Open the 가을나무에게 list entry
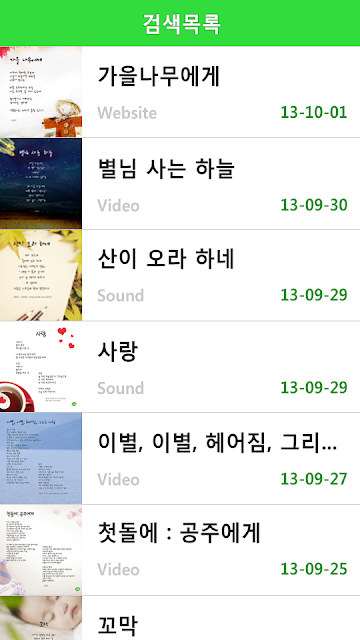Image resolution: width=360 pixels, height=640 pixels. 180,92
